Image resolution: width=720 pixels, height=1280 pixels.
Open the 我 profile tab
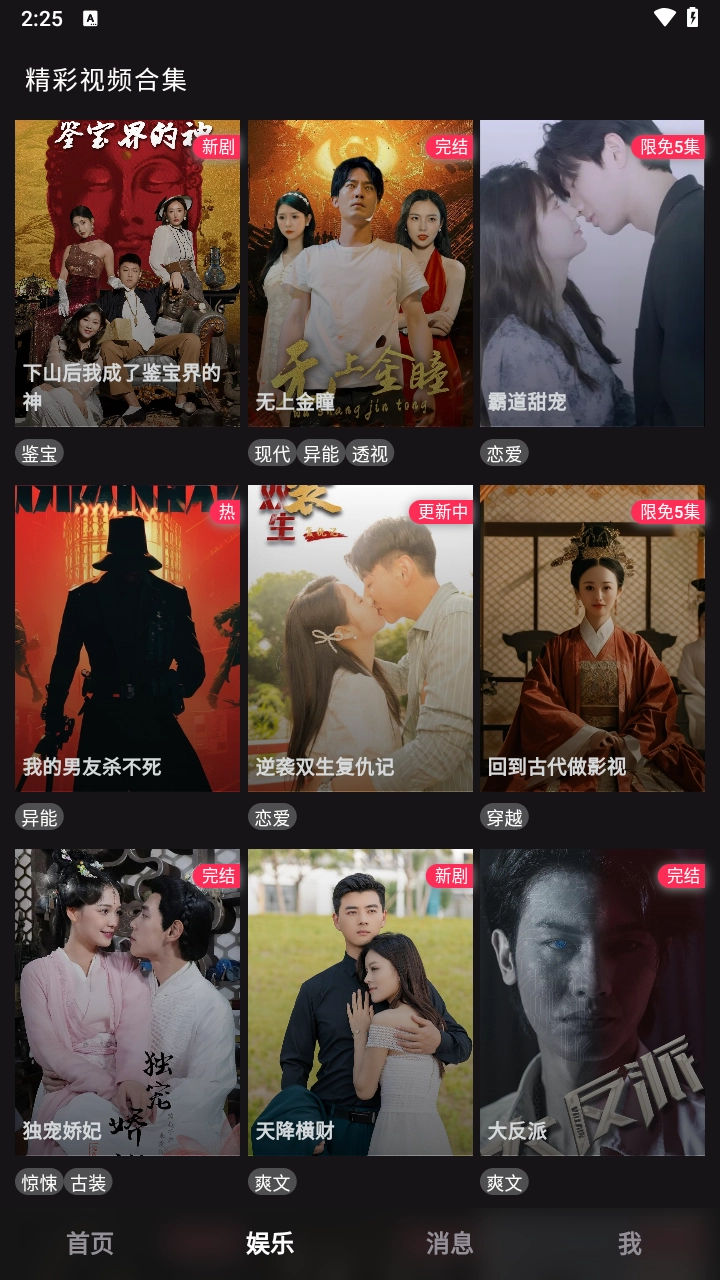[x=629, y=1243]
